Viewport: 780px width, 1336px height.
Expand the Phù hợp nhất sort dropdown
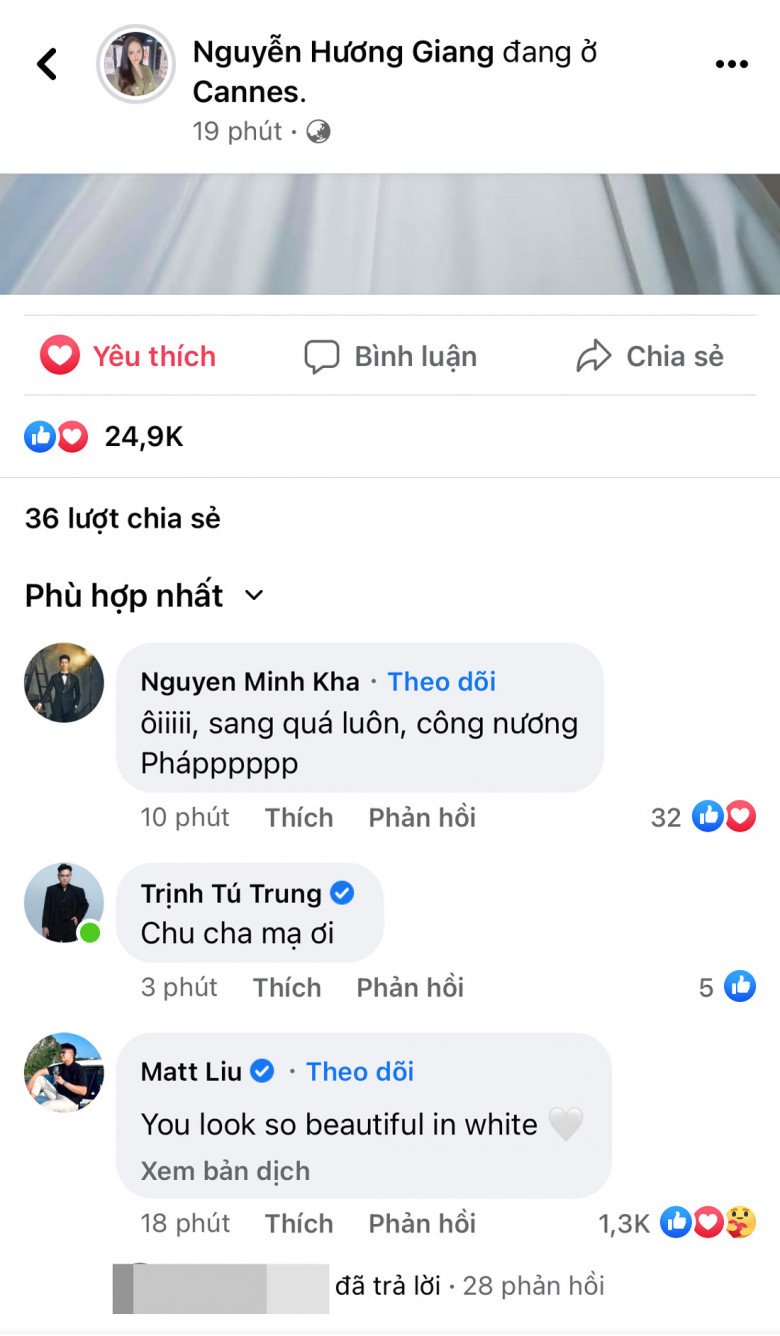pos(144,595)
